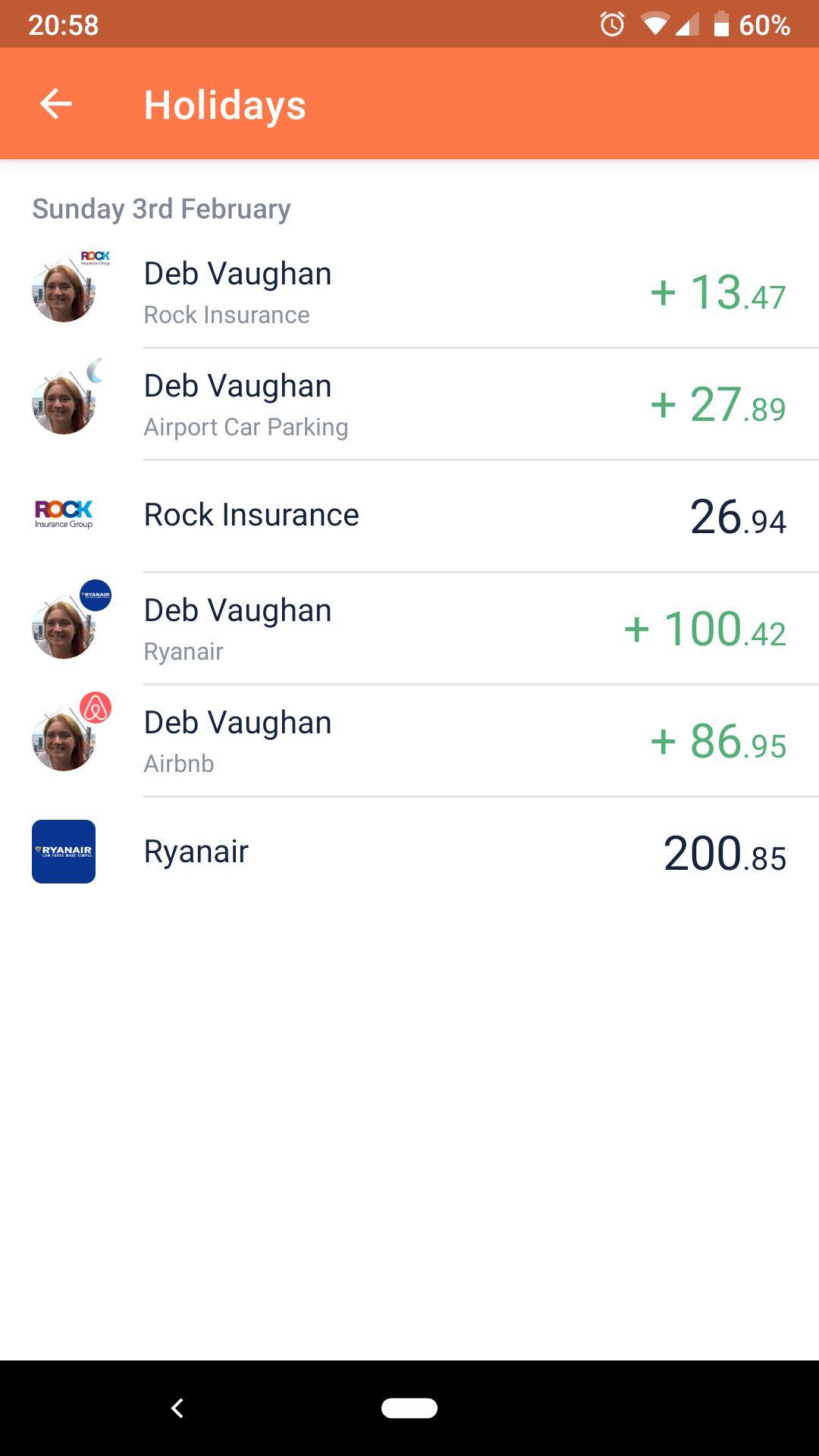Tap the system back button
The image size is (819, 1456).
coord(177,1408)
